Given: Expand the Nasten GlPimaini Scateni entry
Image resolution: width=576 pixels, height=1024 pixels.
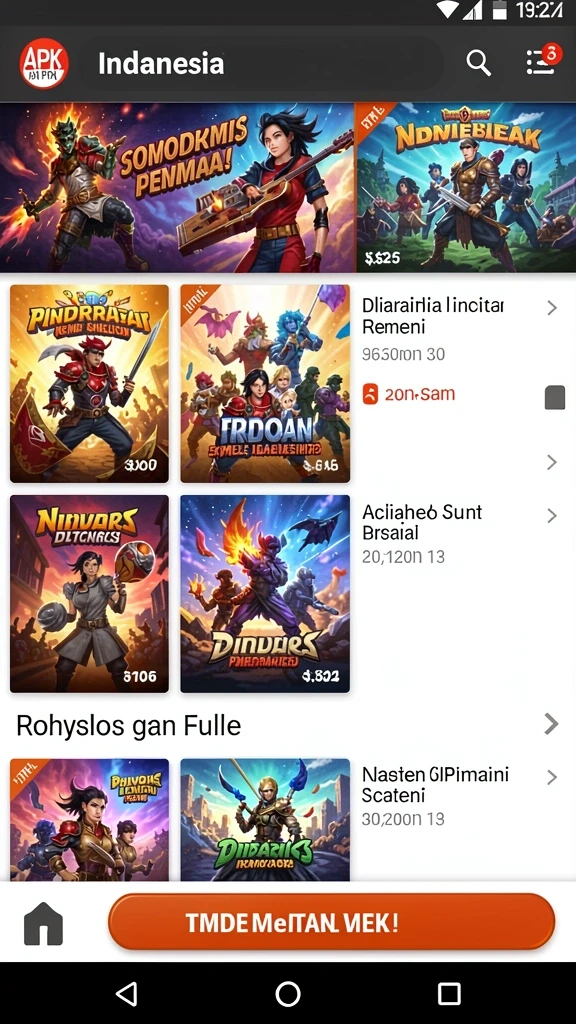Looking at the screenshot, I should (552, 777).
